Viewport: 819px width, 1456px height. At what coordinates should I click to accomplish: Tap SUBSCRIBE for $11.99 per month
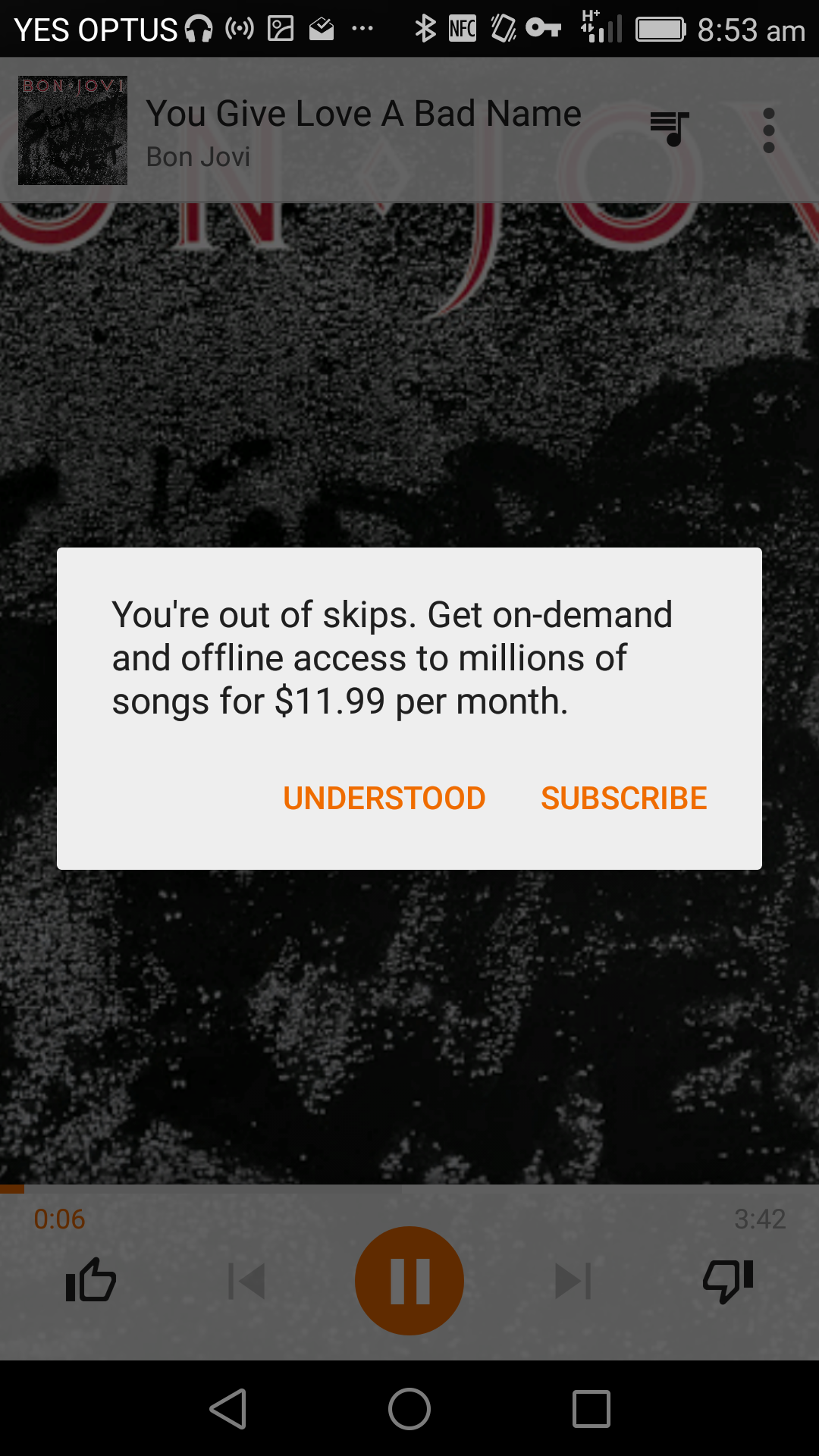pos(623,798)
